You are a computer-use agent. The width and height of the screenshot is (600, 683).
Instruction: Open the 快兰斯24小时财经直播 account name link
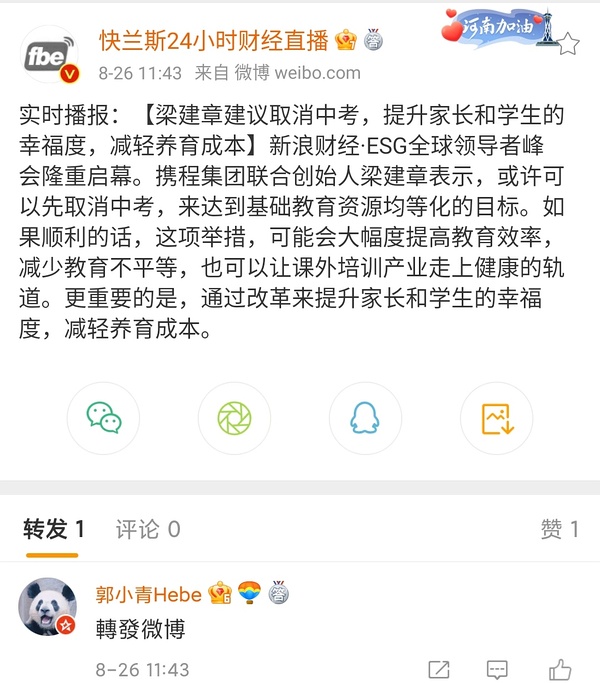click(214, 41)
